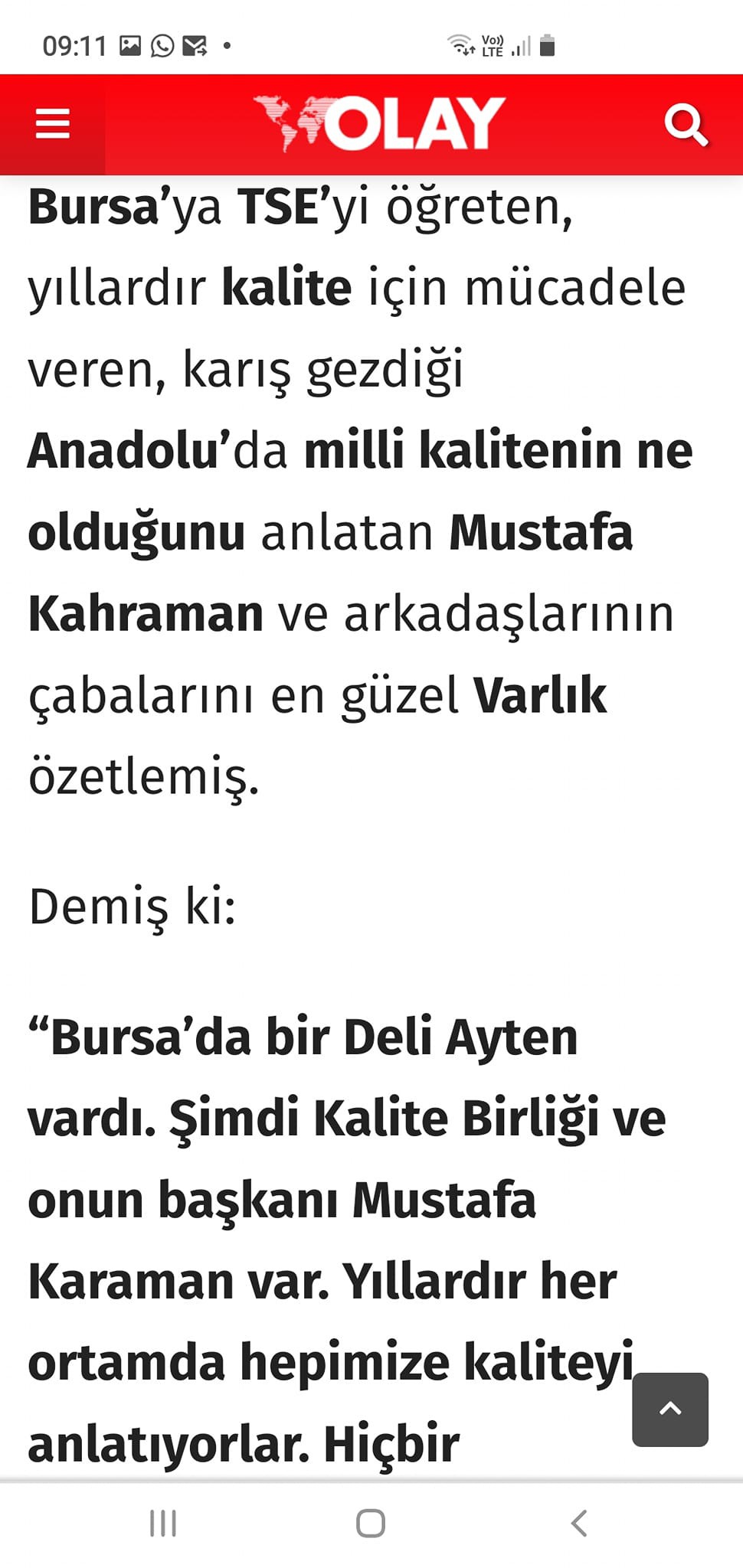Tap the scroll-to-top arrow button
Viewport: 743px width, 1568px height.
click(670, 1410)
